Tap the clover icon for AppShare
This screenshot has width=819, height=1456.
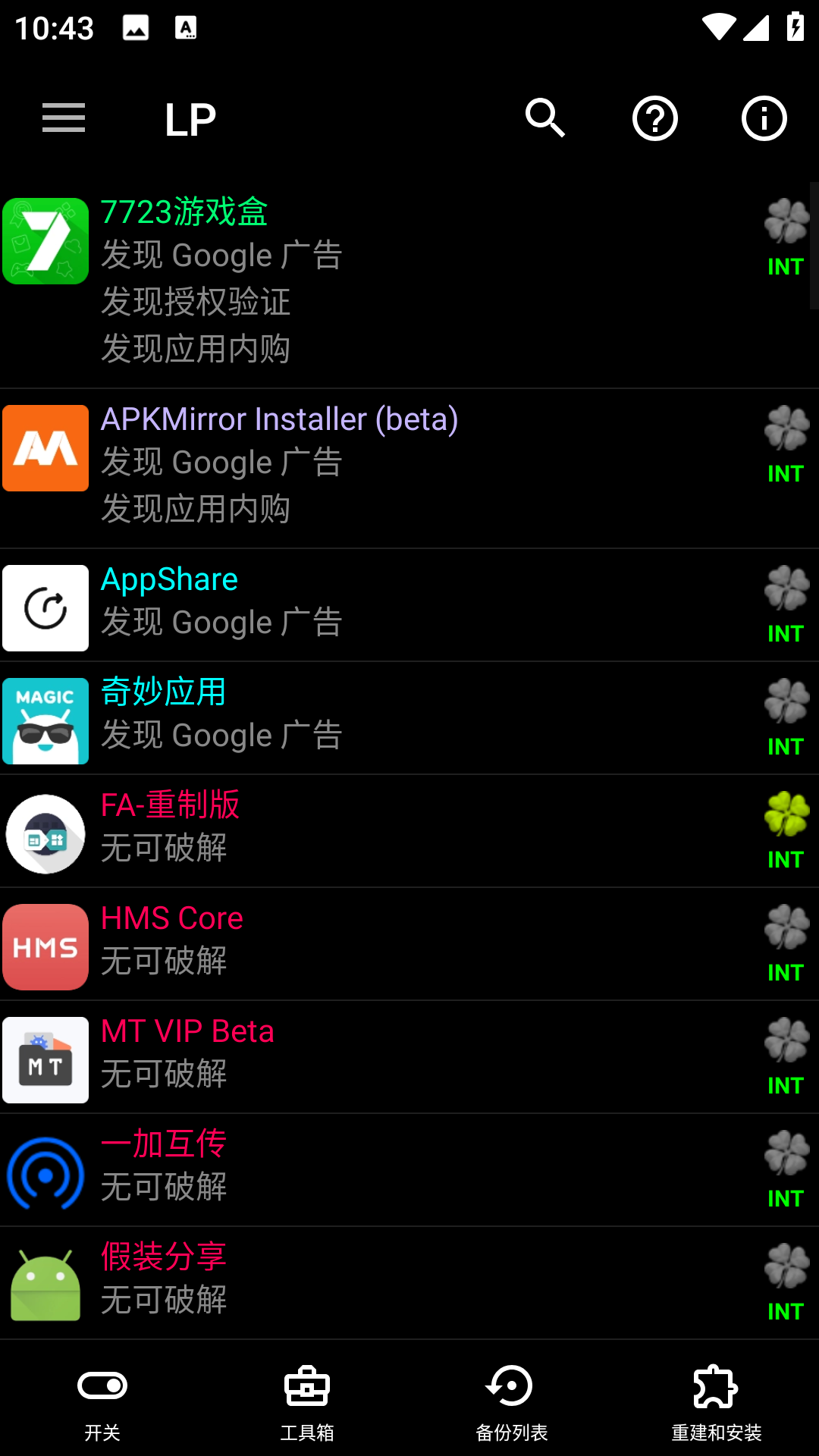(786, 587)
